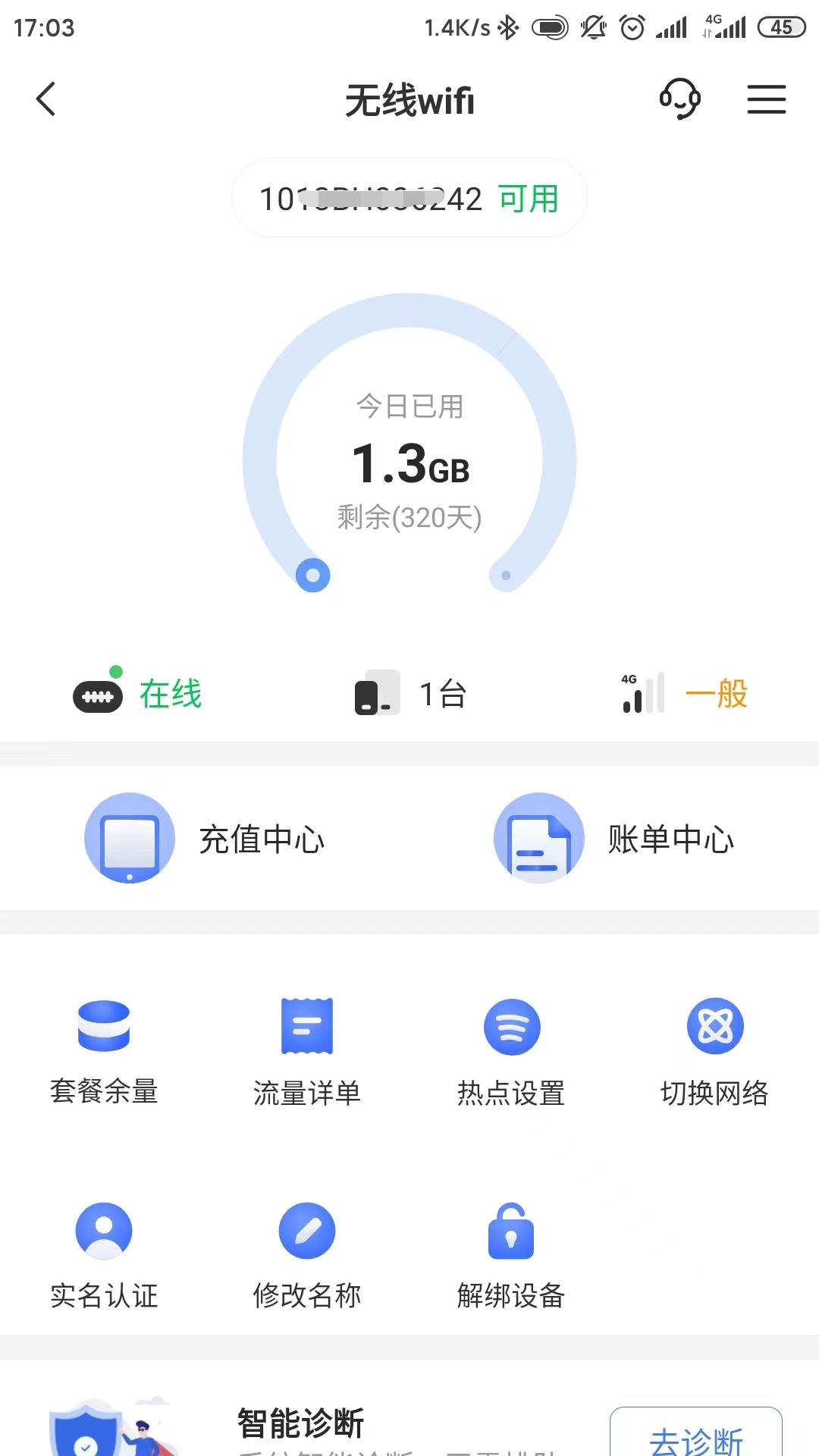819x1456 pixels.
Task: Open 充值中心 recharge center
Action: [205, 839]
